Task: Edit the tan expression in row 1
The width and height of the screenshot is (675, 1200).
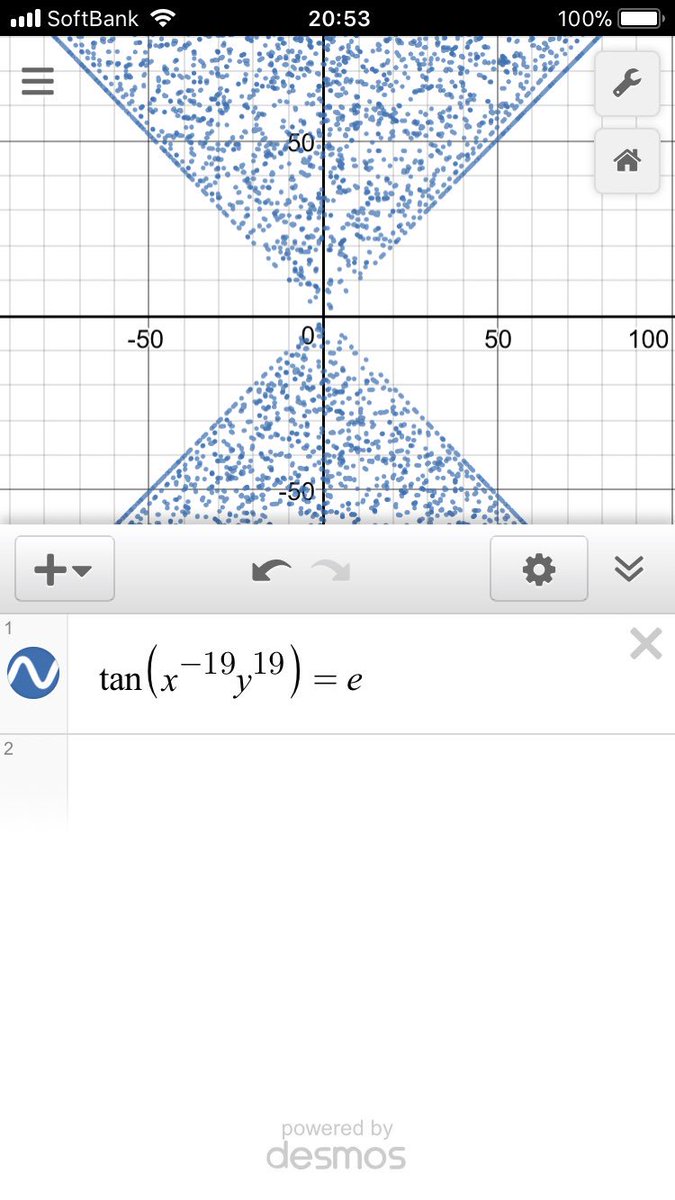Action: pos(231,675)
